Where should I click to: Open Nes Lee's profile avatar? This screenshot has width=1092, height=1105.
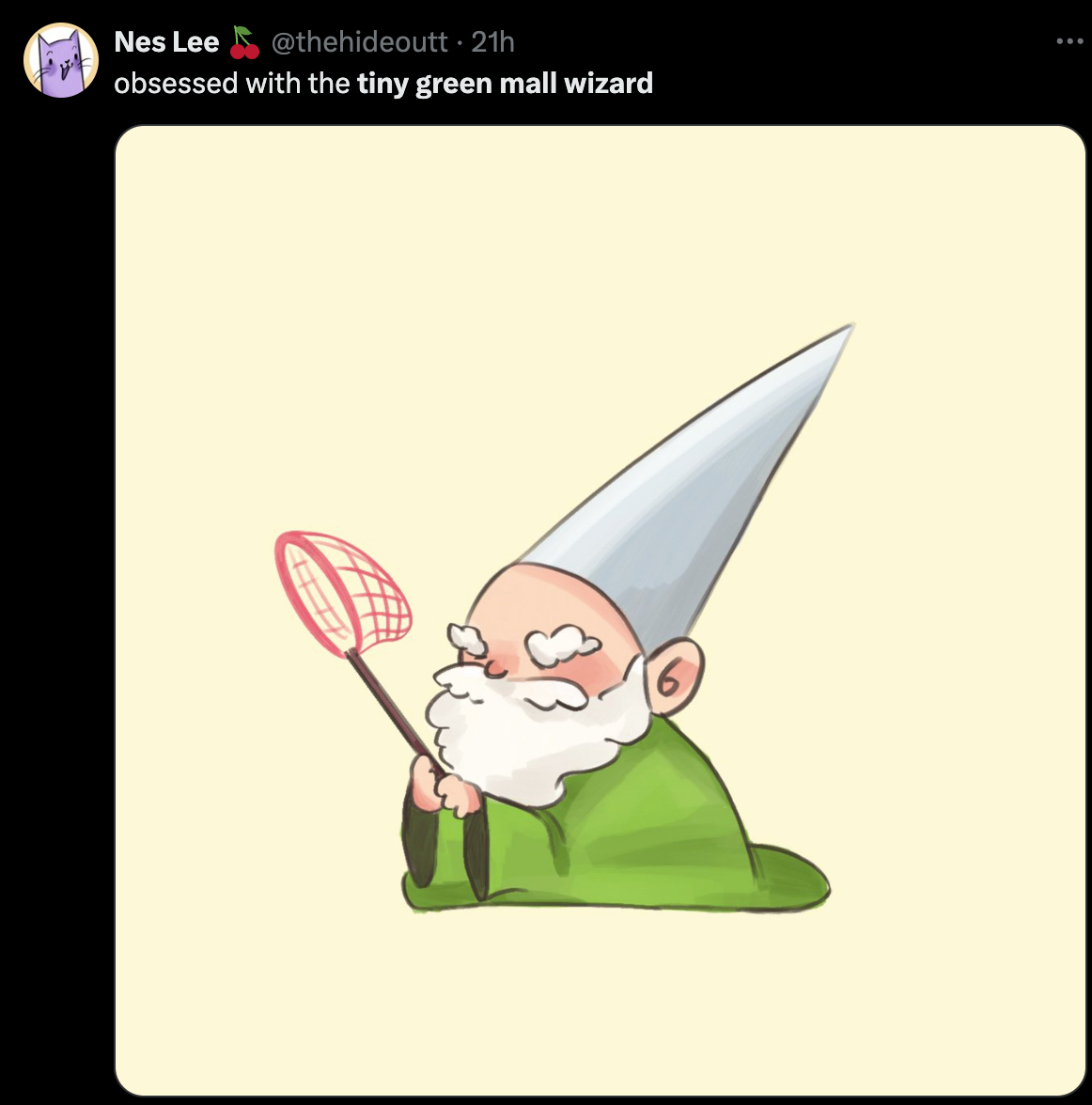61,61
